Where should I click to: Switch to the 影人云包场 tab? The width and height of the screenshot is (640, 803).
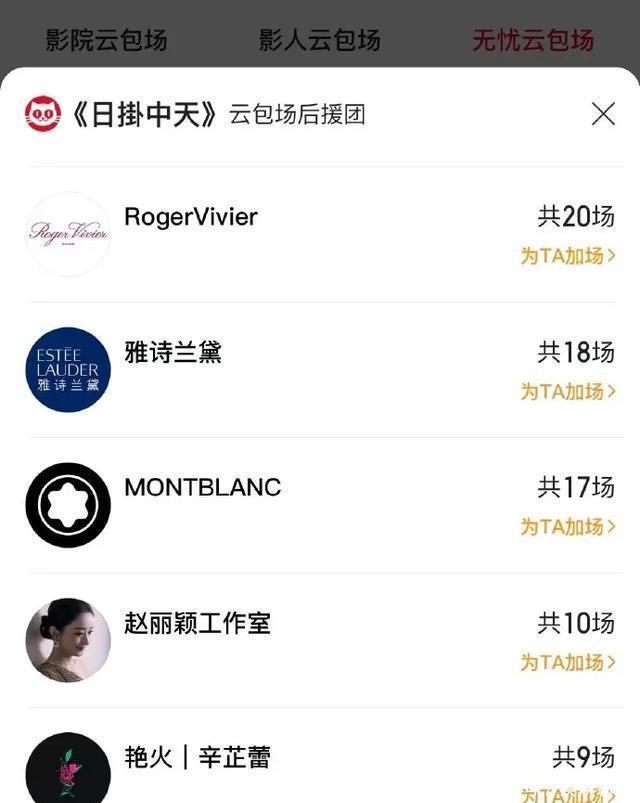[319, 40]
